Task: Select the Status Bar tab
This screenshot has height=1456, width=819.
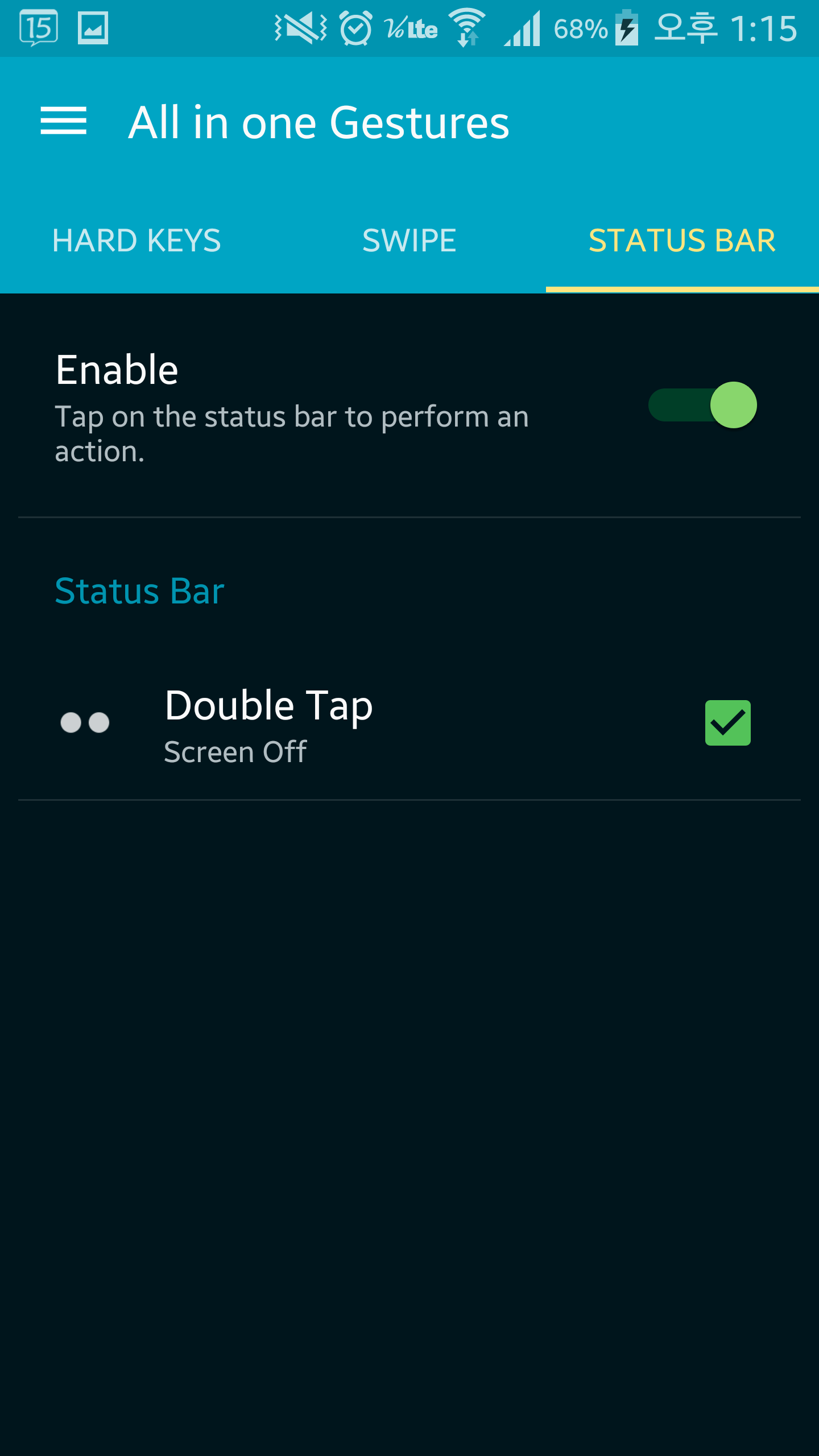Action: click(x=682, y=240)
